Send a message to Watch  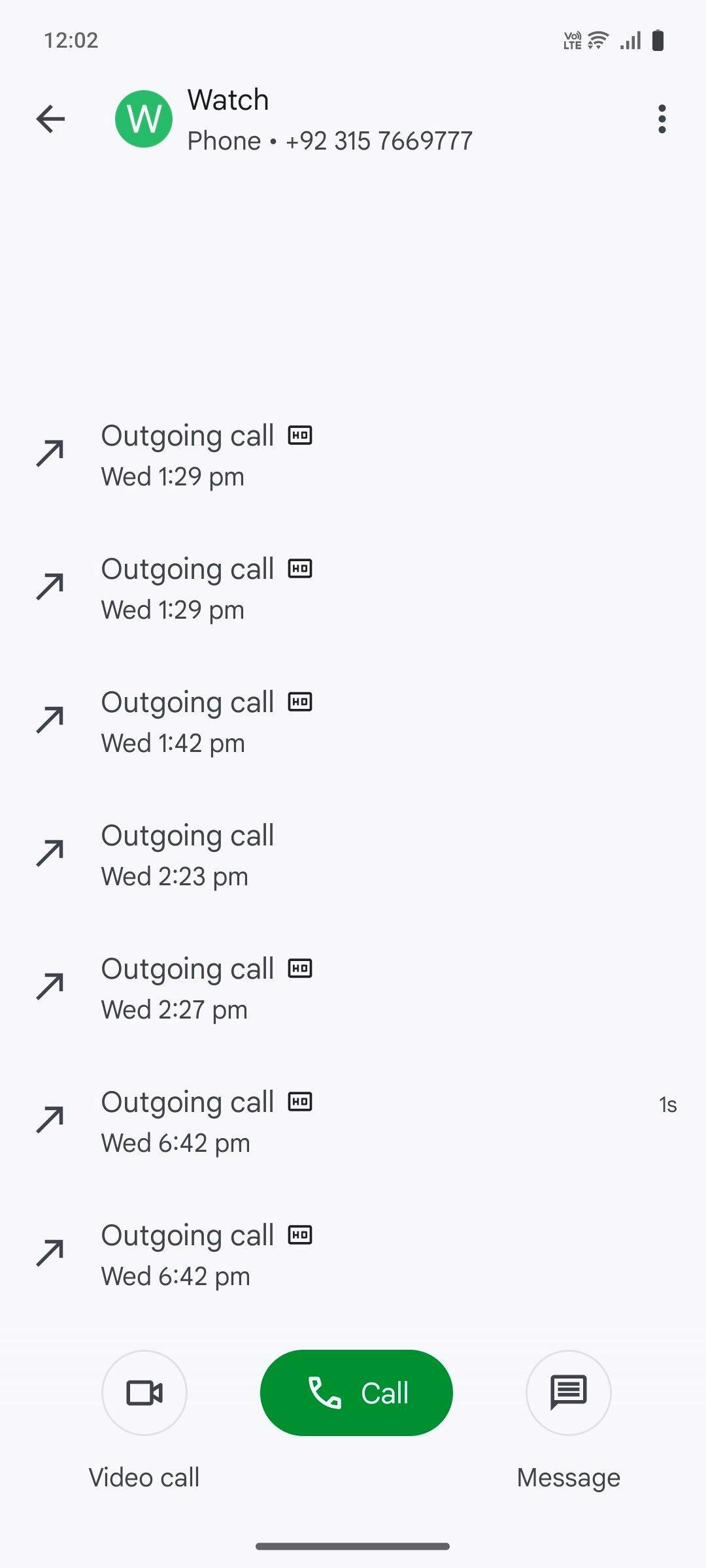(569, 1393)
